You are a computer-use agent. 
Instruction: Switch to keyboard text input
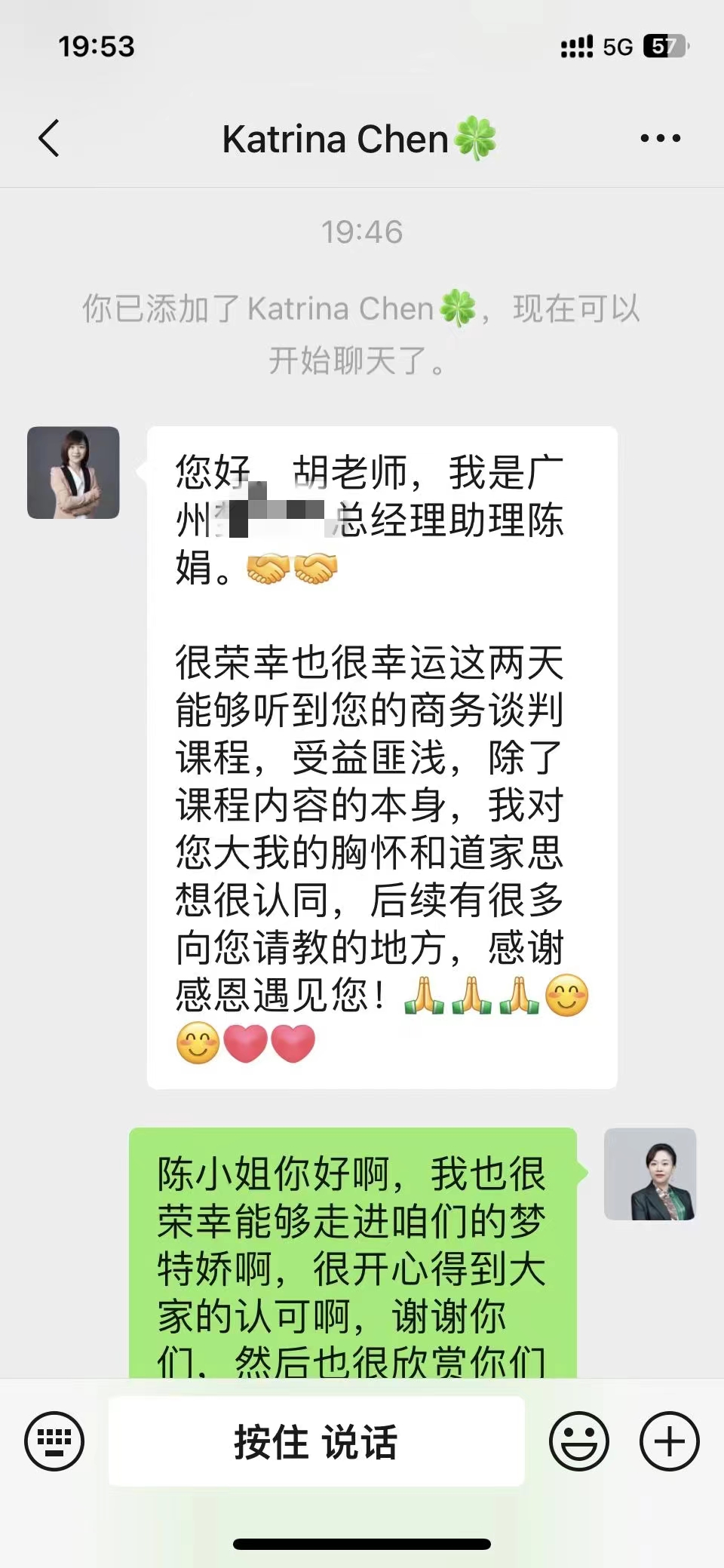54,1441
